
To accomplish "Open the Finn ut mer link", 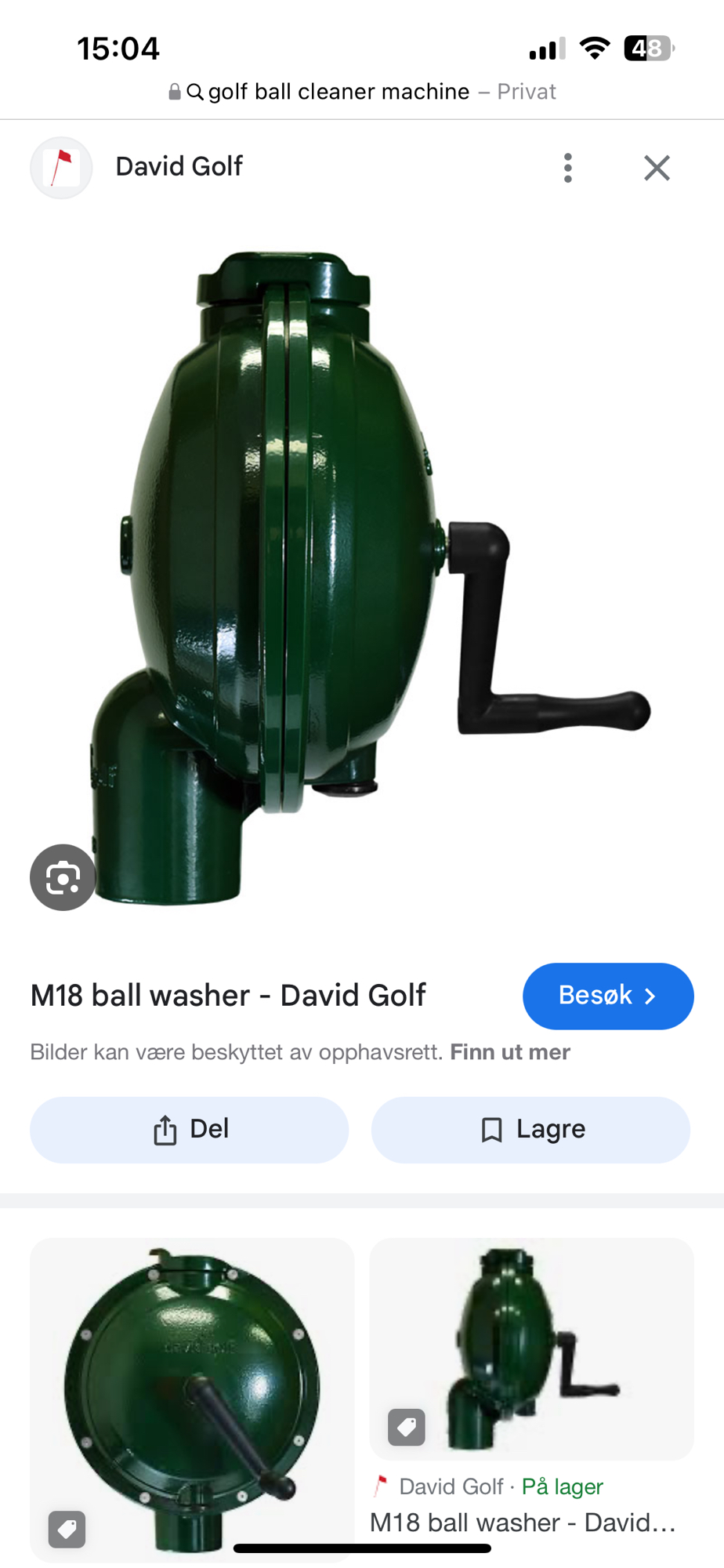I will click(510, 1052).
